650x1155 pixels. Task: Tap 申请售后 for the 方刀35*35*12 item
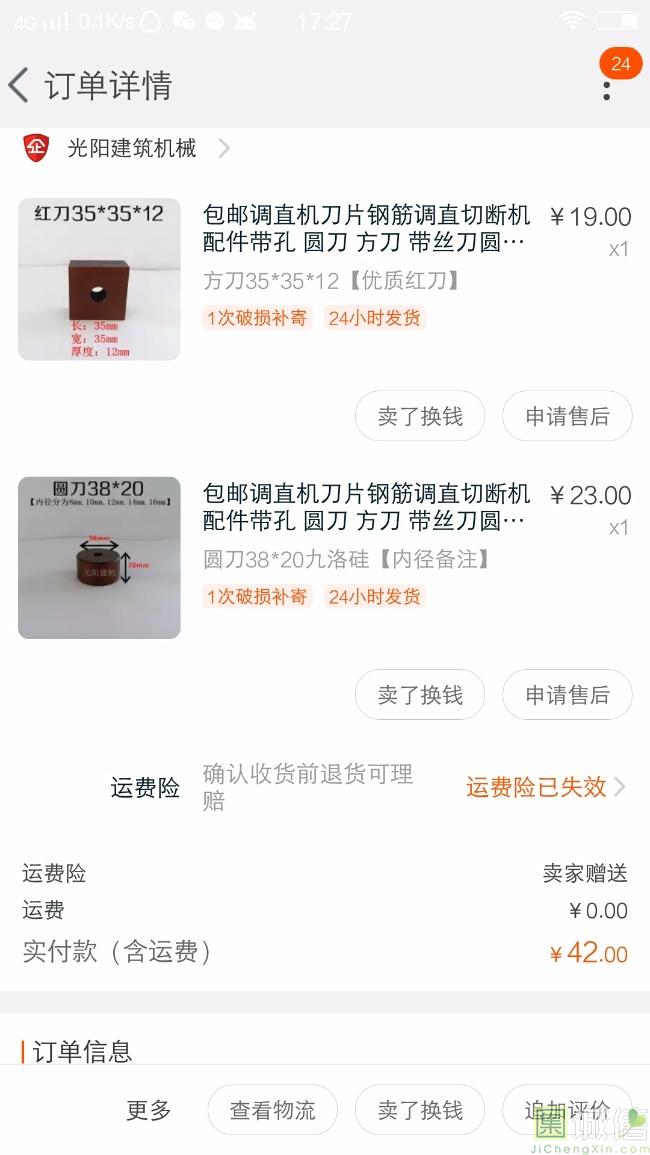click(x=567, y=416)
